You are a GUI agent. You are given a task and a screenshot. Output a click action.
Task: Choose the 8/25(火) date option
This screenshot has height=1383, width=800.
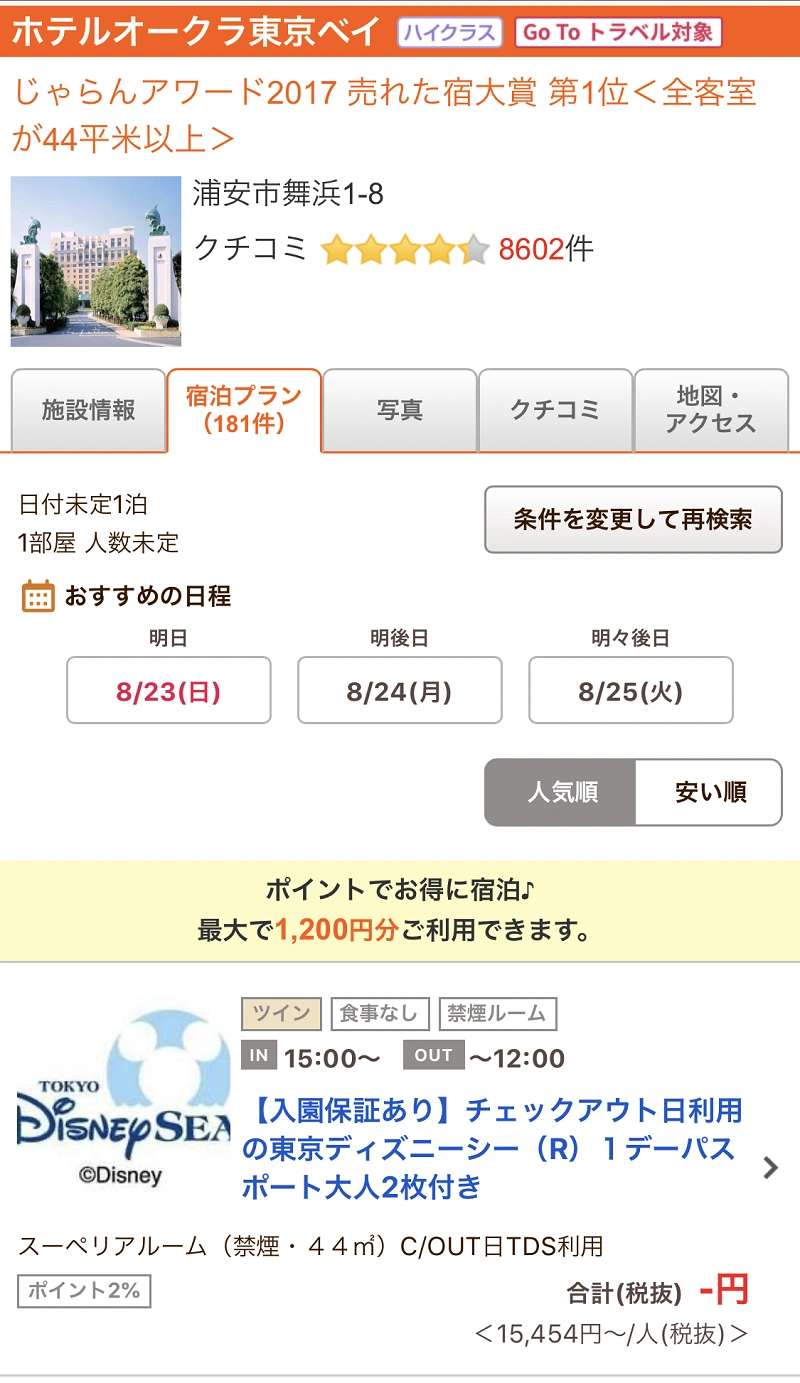click(631, 690)
